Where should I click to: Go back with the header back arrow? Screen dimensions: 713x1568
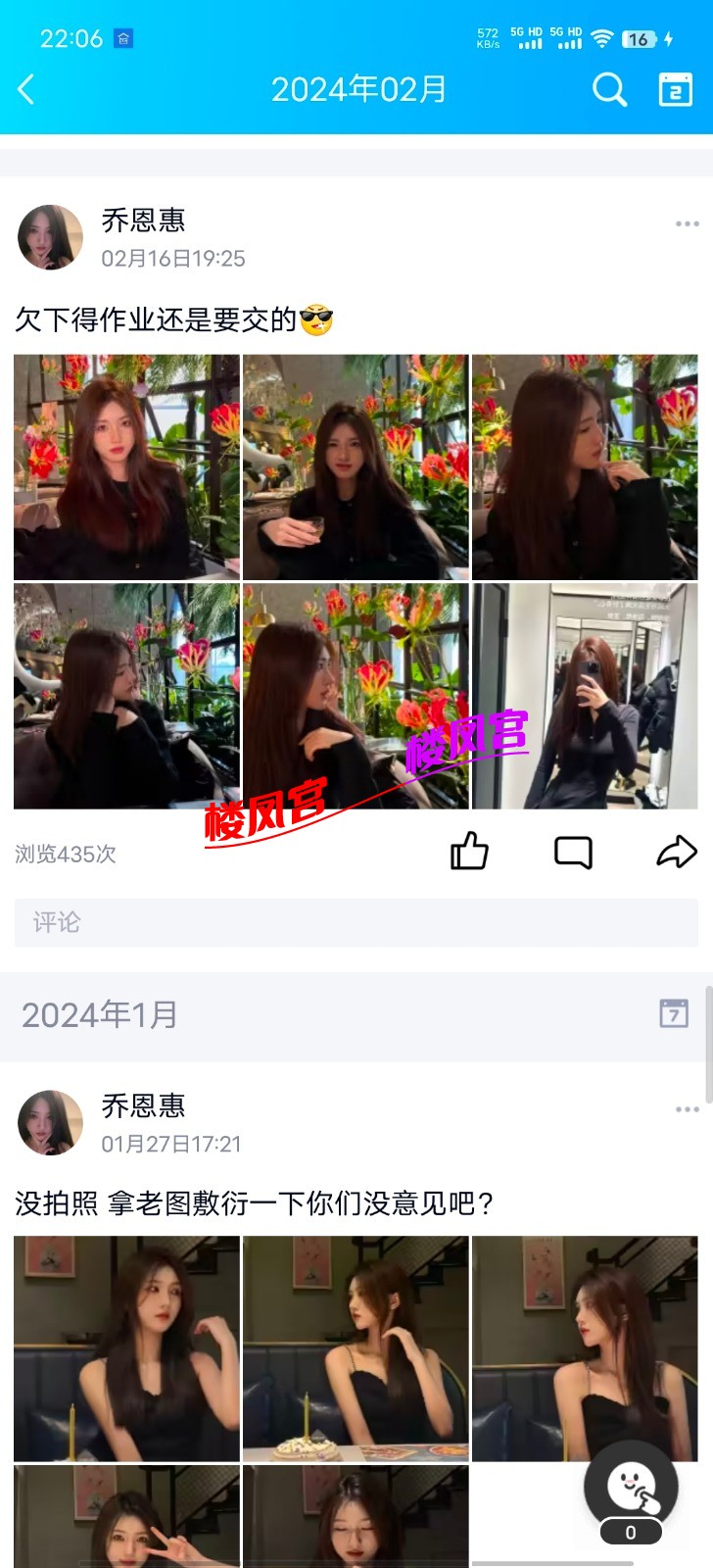[26, 89]
